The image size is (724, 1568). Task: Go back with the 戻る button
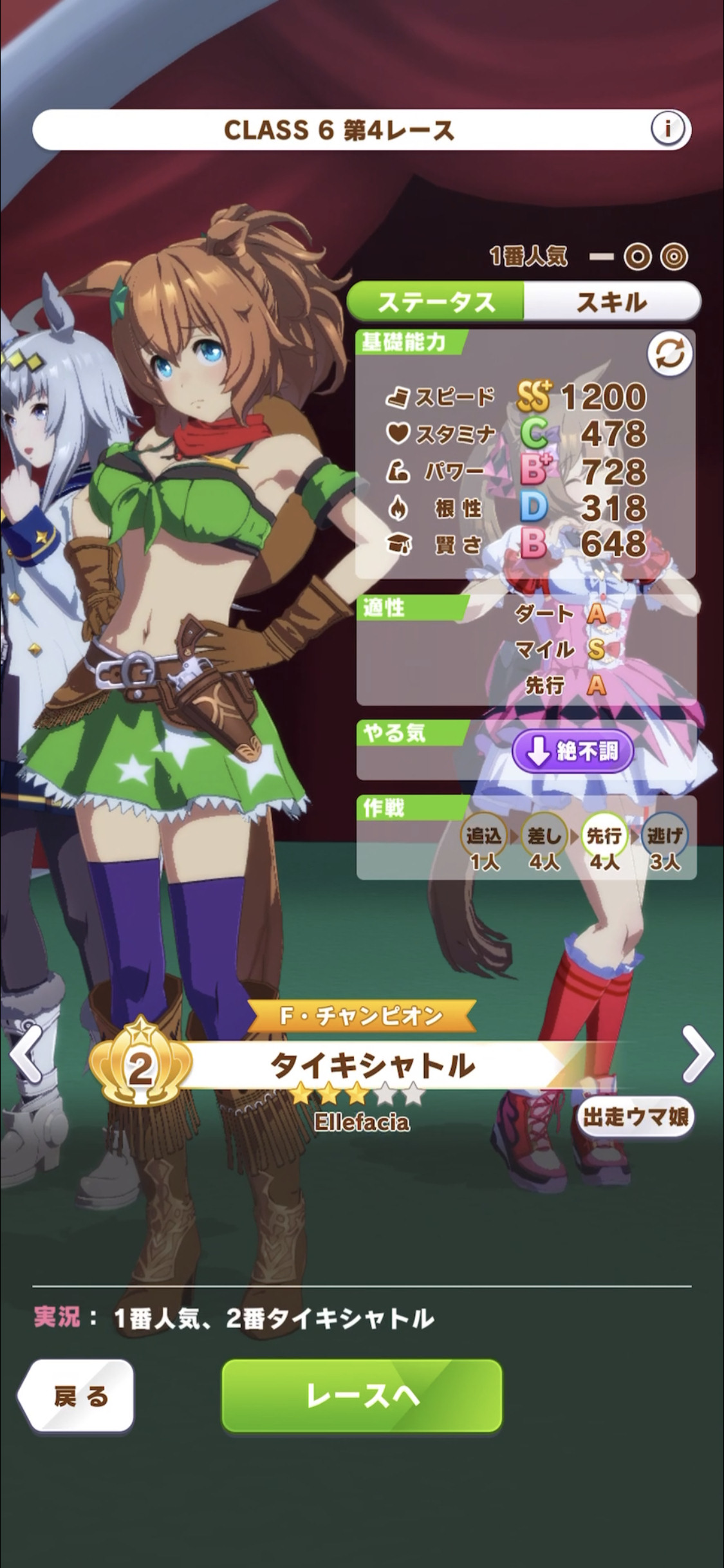76,1397
